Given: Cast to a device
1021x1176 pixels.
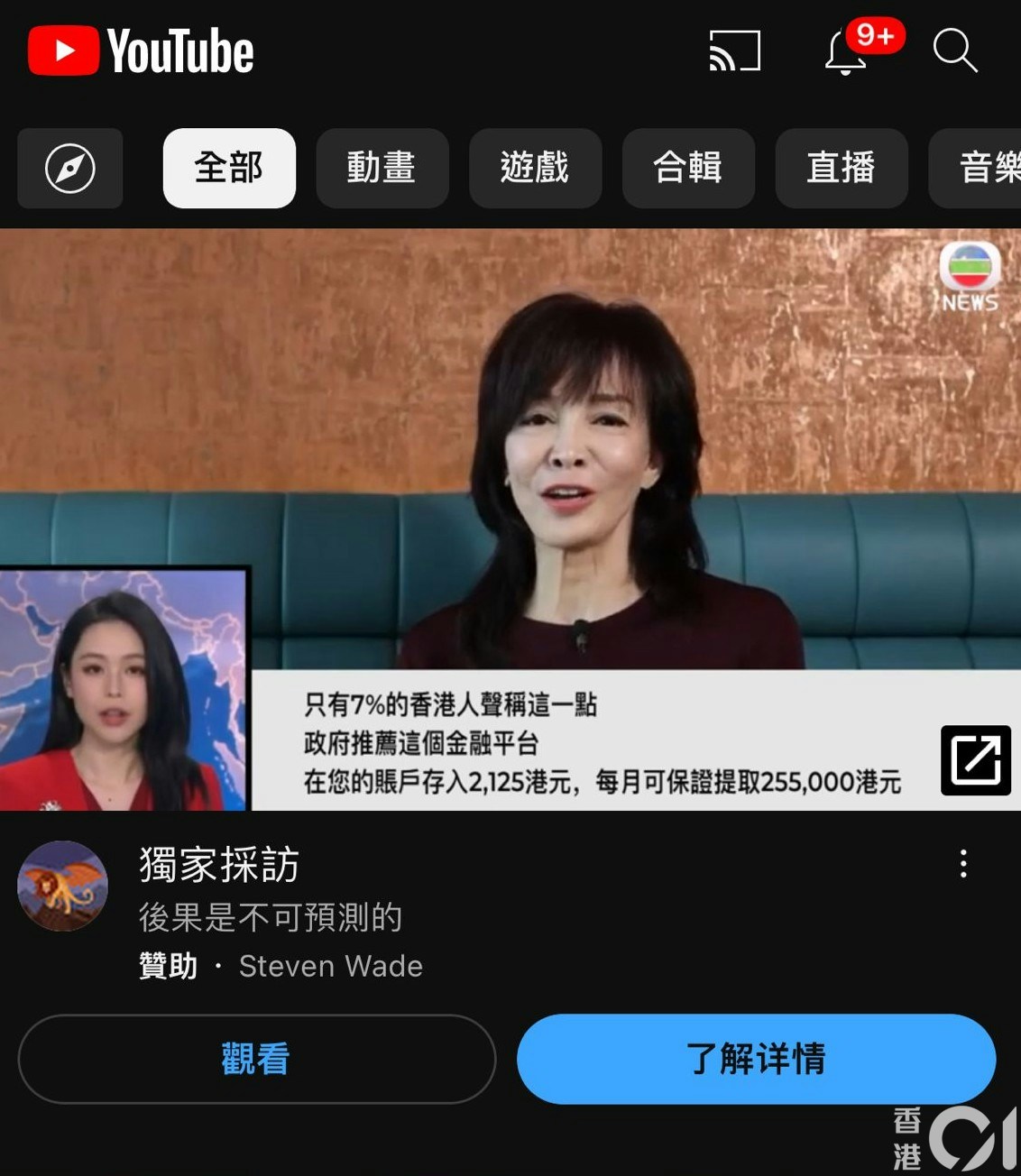Looking at the screenshot, I should click(x=735, y=51).
